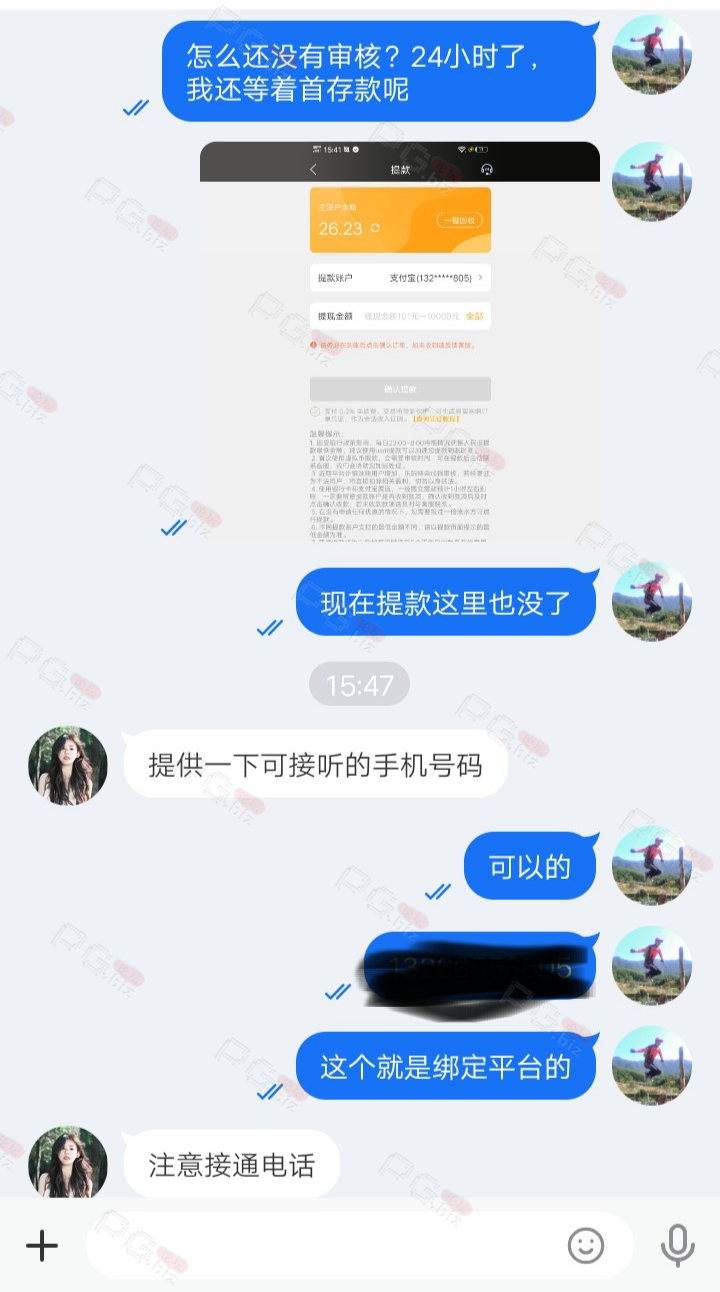Open own avatar beside '可以的' message
The height and width of the screenshot is (1292, 720).
point(651,865)
